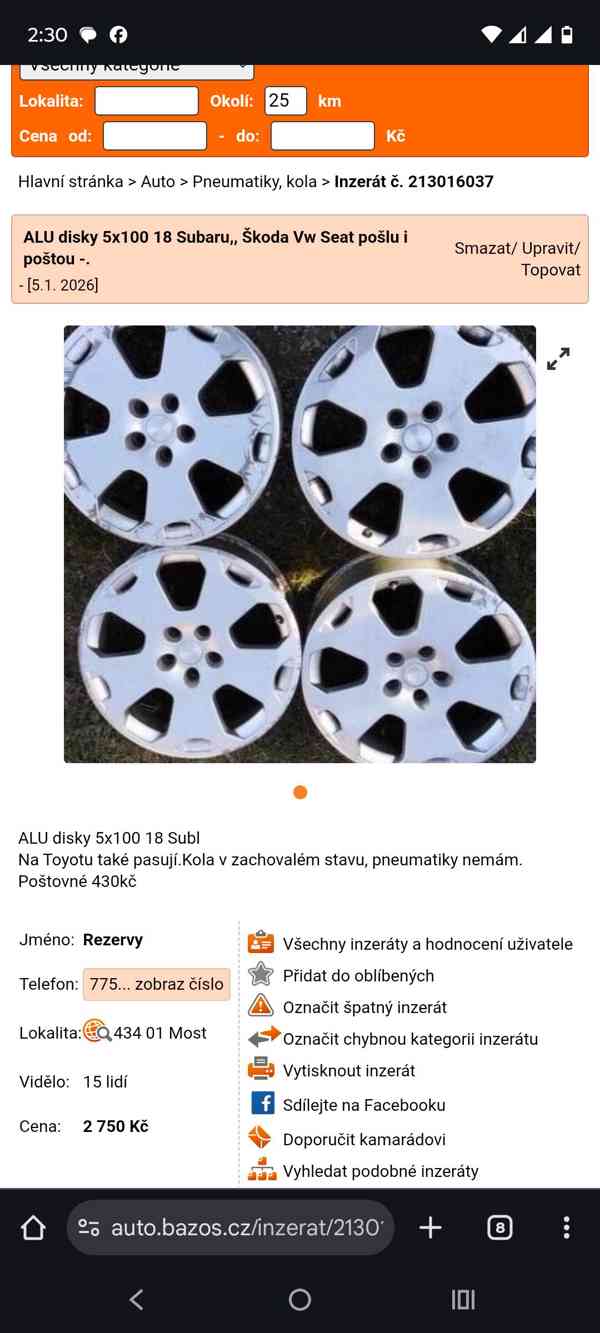View všechny inzeráty a hodnocení uživatele
600x1333 pixels.
pos(427,943)
